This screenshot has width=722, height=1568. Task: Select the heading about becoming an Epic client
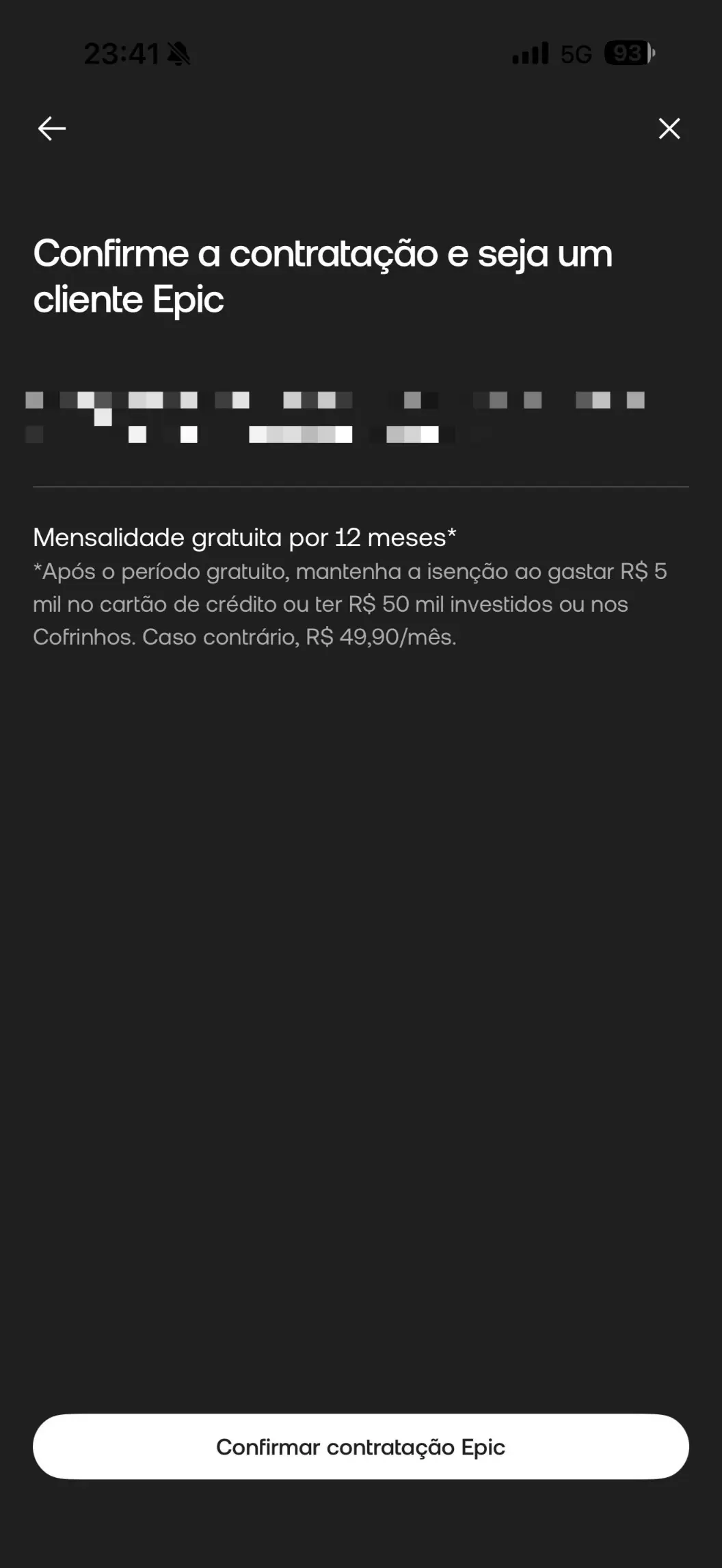coord(324,275)
